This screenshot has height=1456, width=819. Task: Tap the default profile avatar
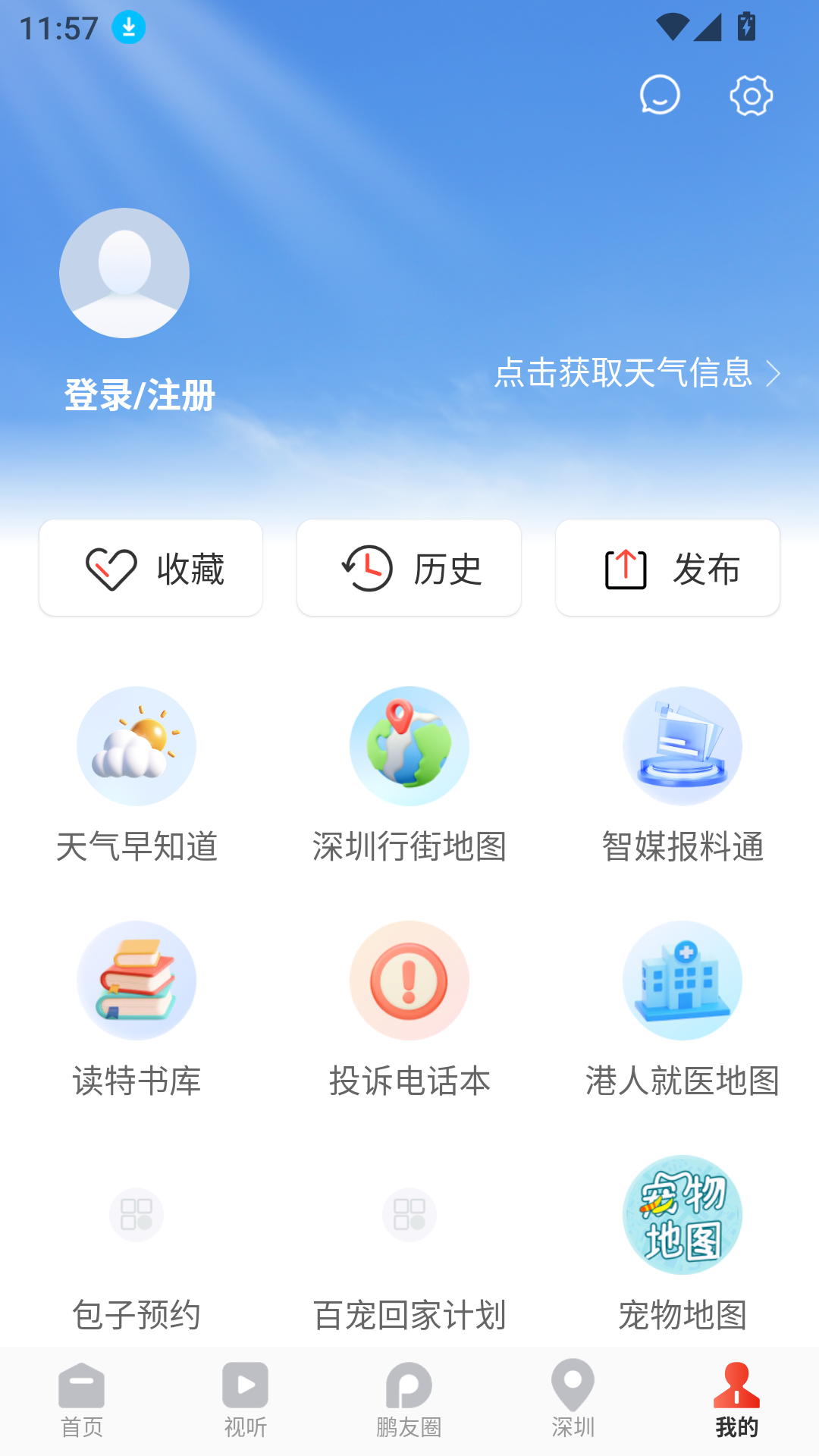click(124, 273)
